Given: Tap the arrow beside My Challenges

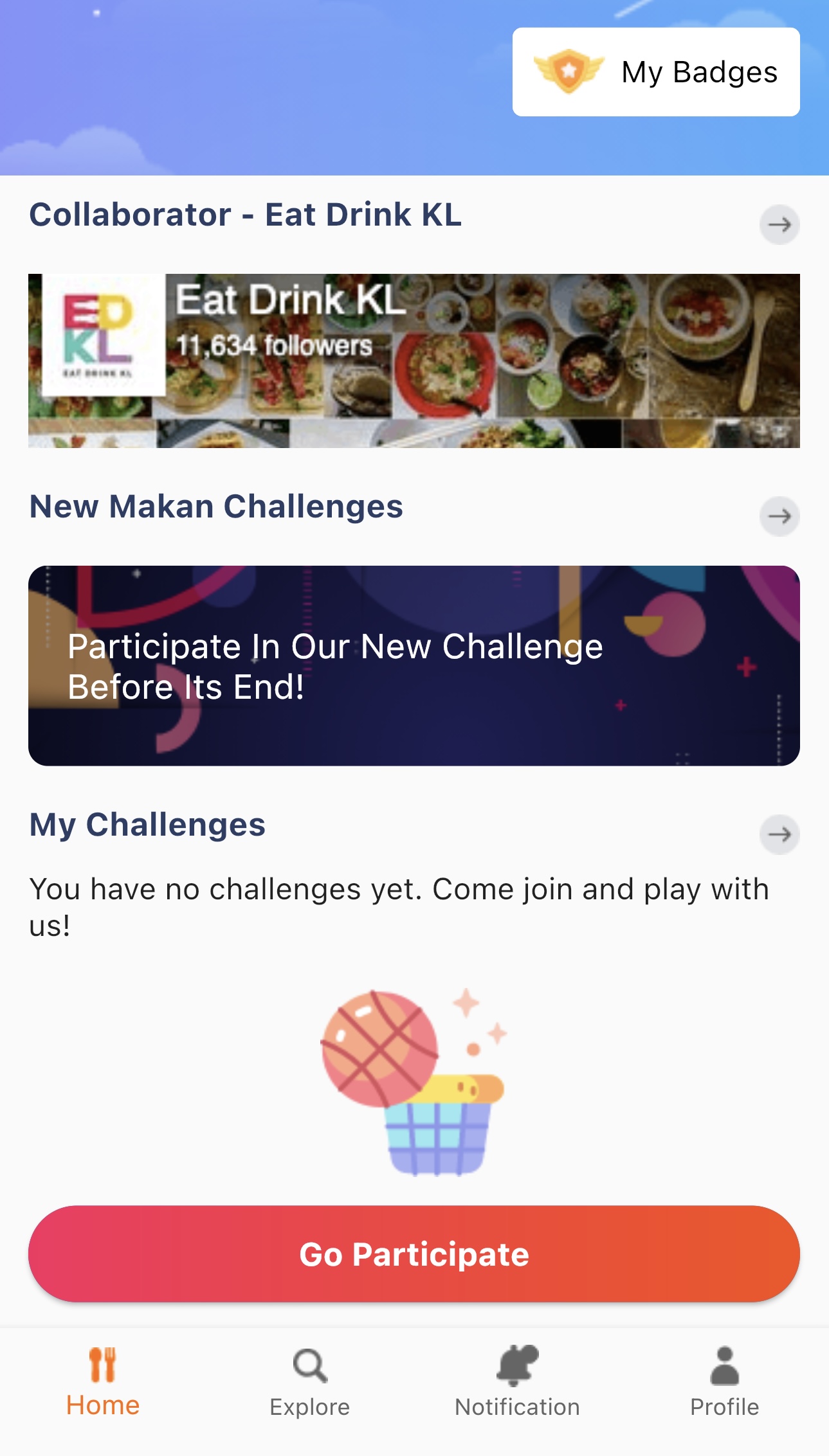Looking at the screenshot, I should tap(779, 834).
